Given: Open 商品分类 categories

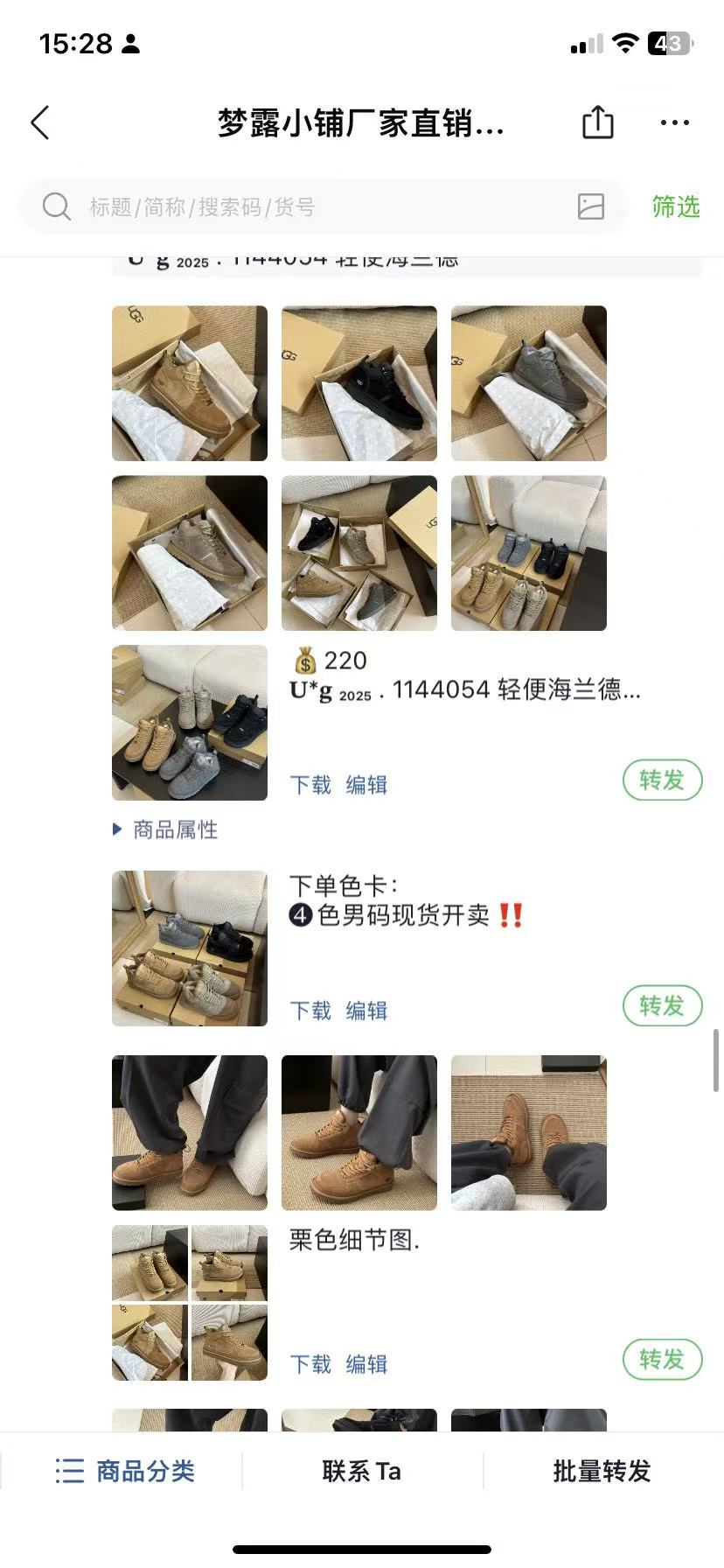Looking at the screenshot, I should tap(125, 1471).
